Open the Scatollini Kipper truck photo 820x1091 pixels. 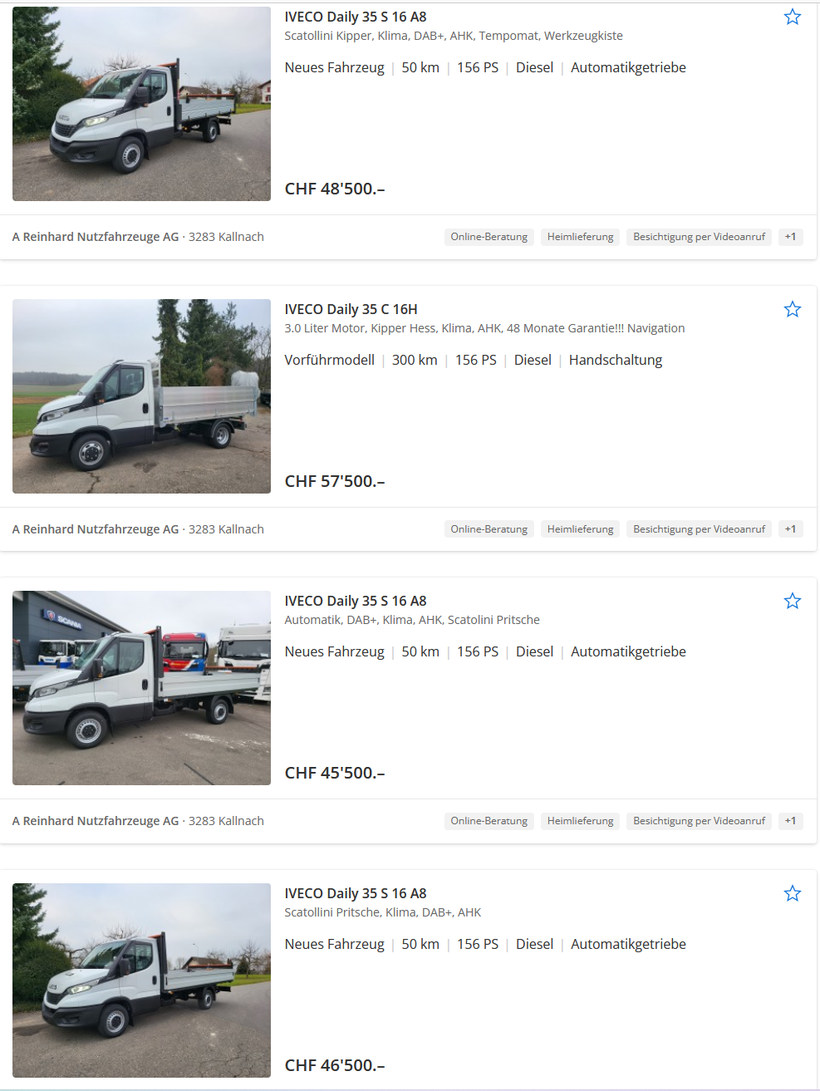coord(141,104)
